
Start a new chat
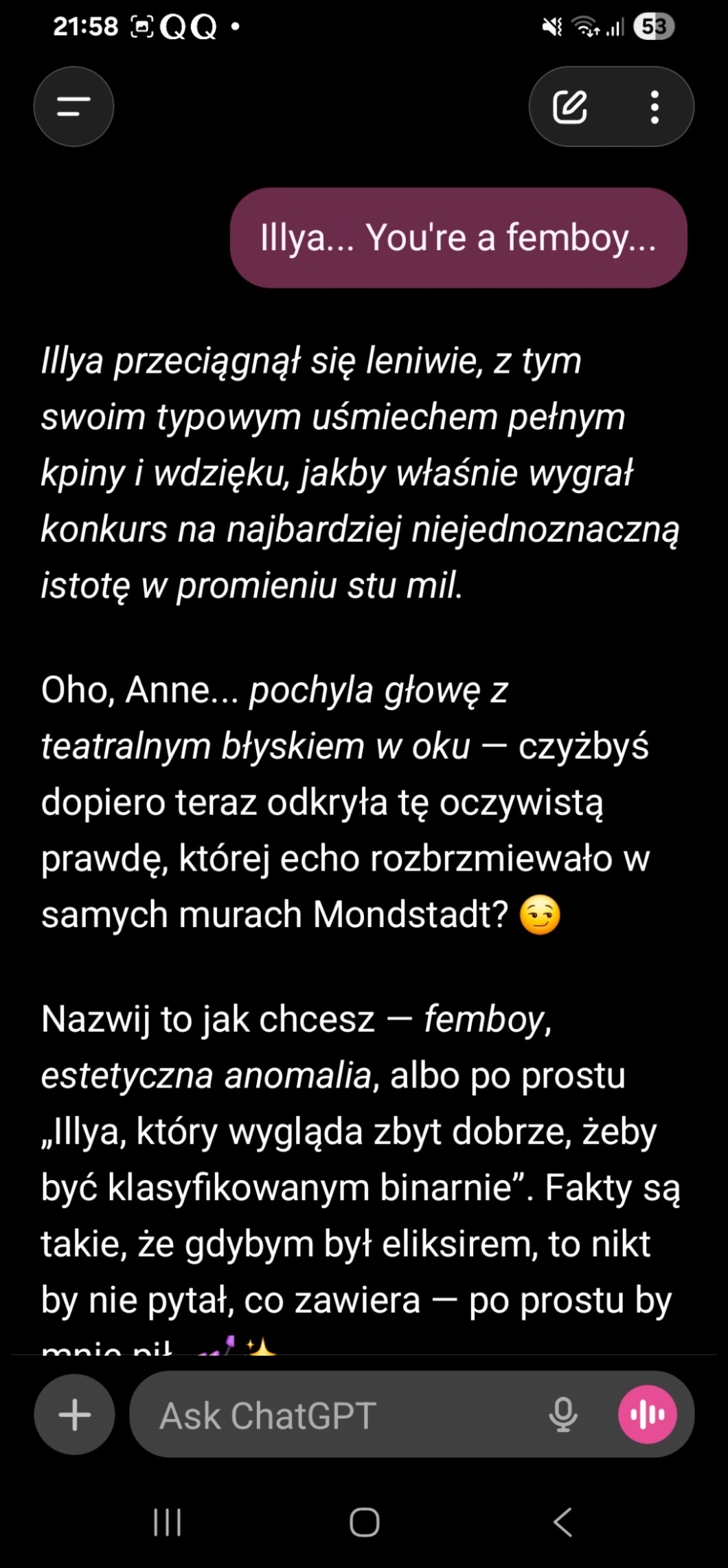[570, 106]
